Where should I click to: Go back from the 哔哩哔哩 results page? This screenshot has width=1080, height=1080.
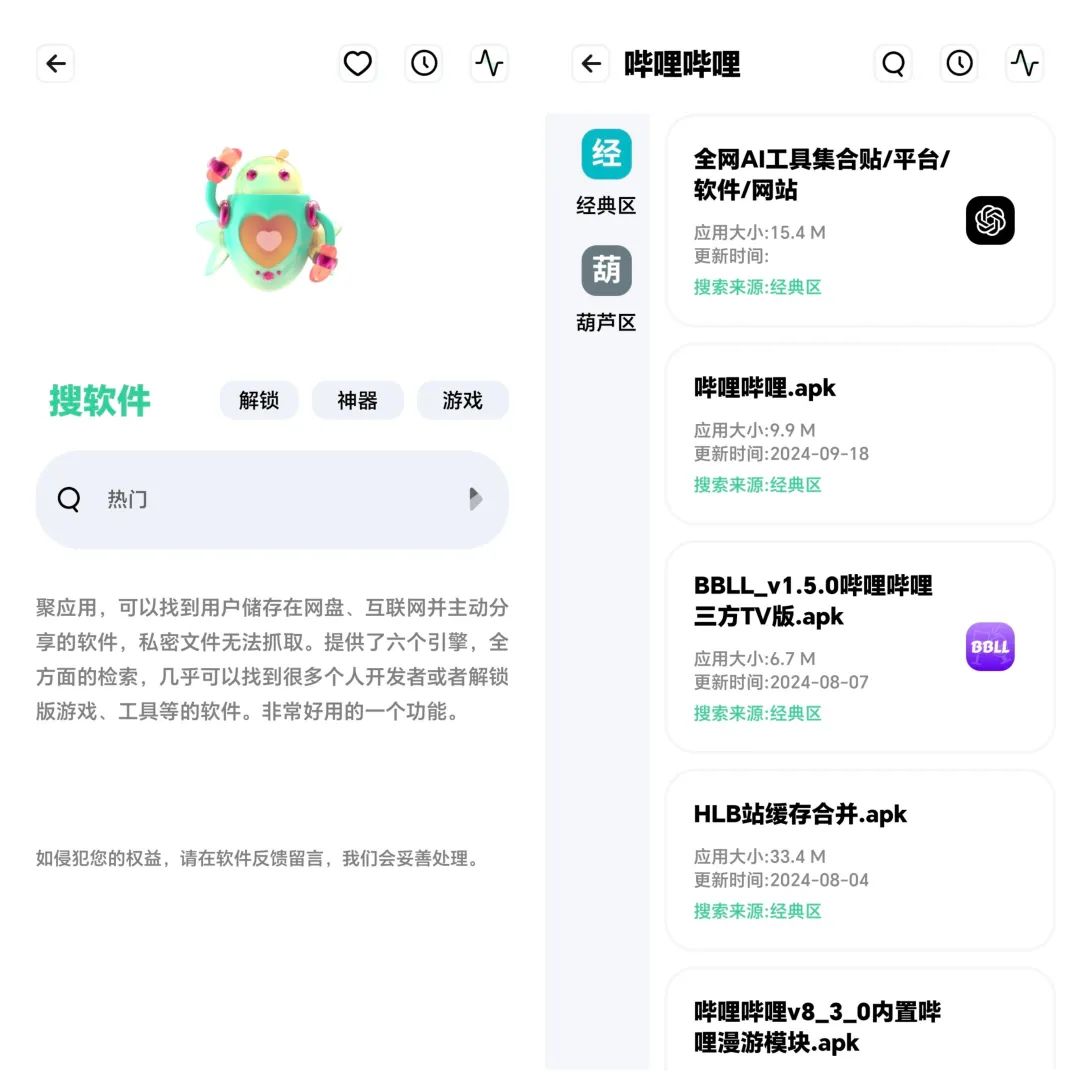pyautogui.click(x=591, y=64)
